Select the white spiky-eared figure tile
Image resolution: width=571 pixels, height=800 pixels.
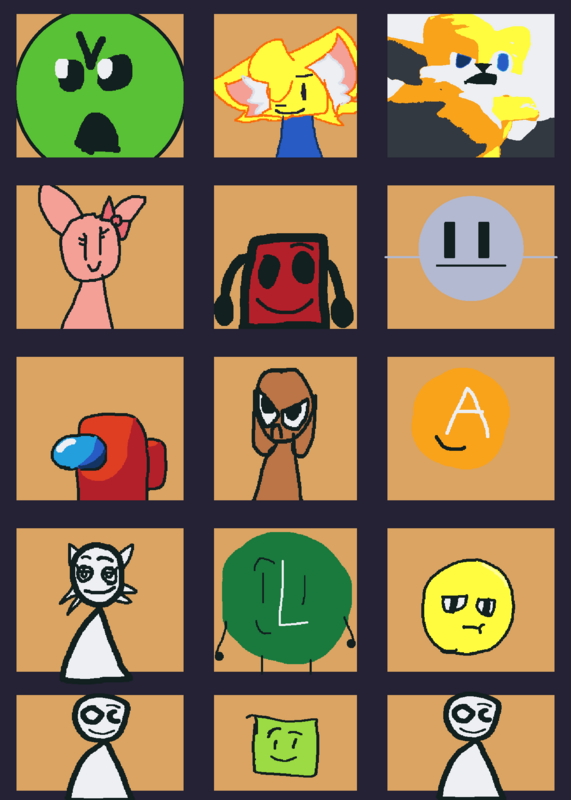[100, 600]
